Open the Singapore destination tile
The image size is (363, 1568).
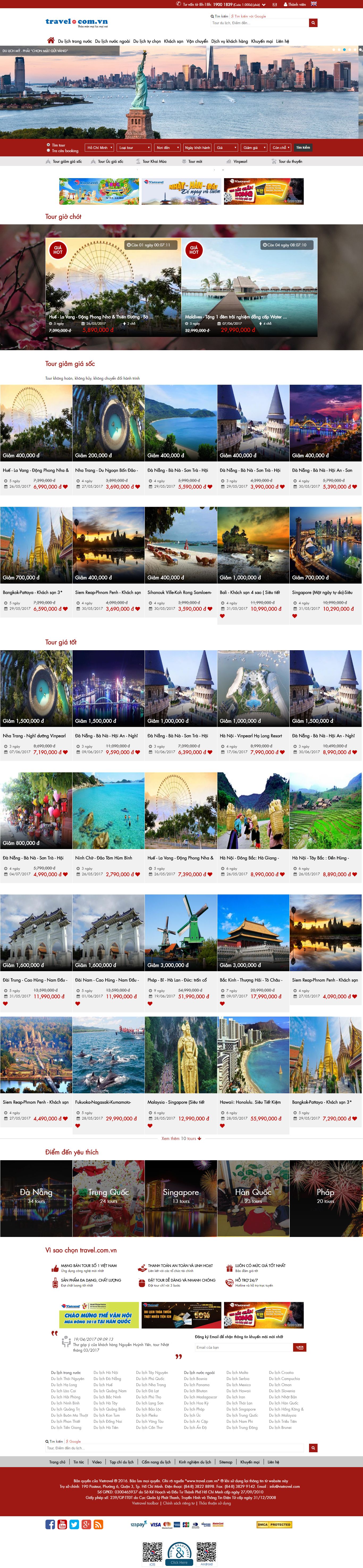[x=181, y=1197]
